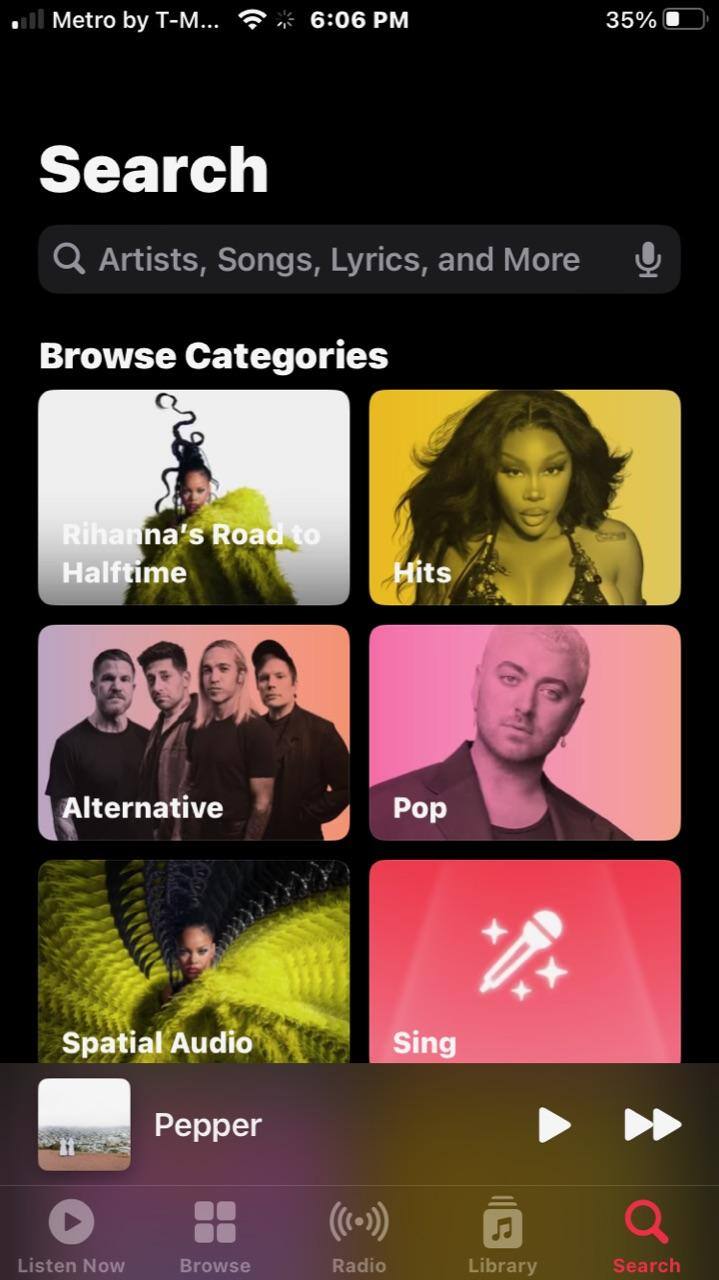
Task: Open the Hits category
Action: click(x=525, y=497)
